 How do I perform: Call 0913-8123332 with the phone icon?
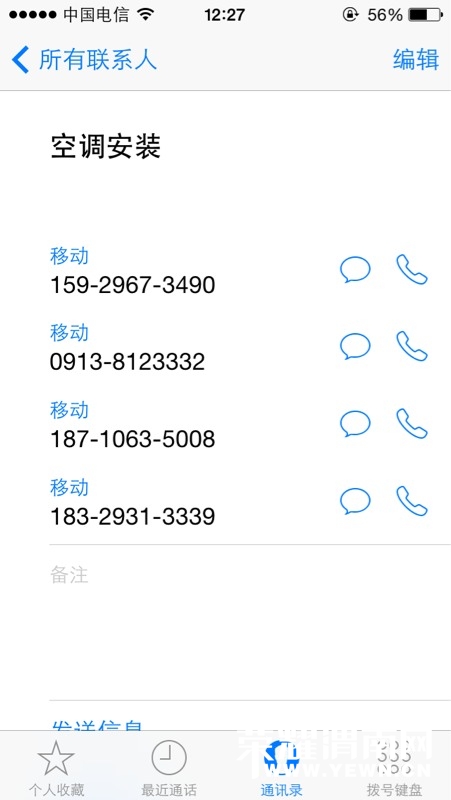click(x=412, y=346)
